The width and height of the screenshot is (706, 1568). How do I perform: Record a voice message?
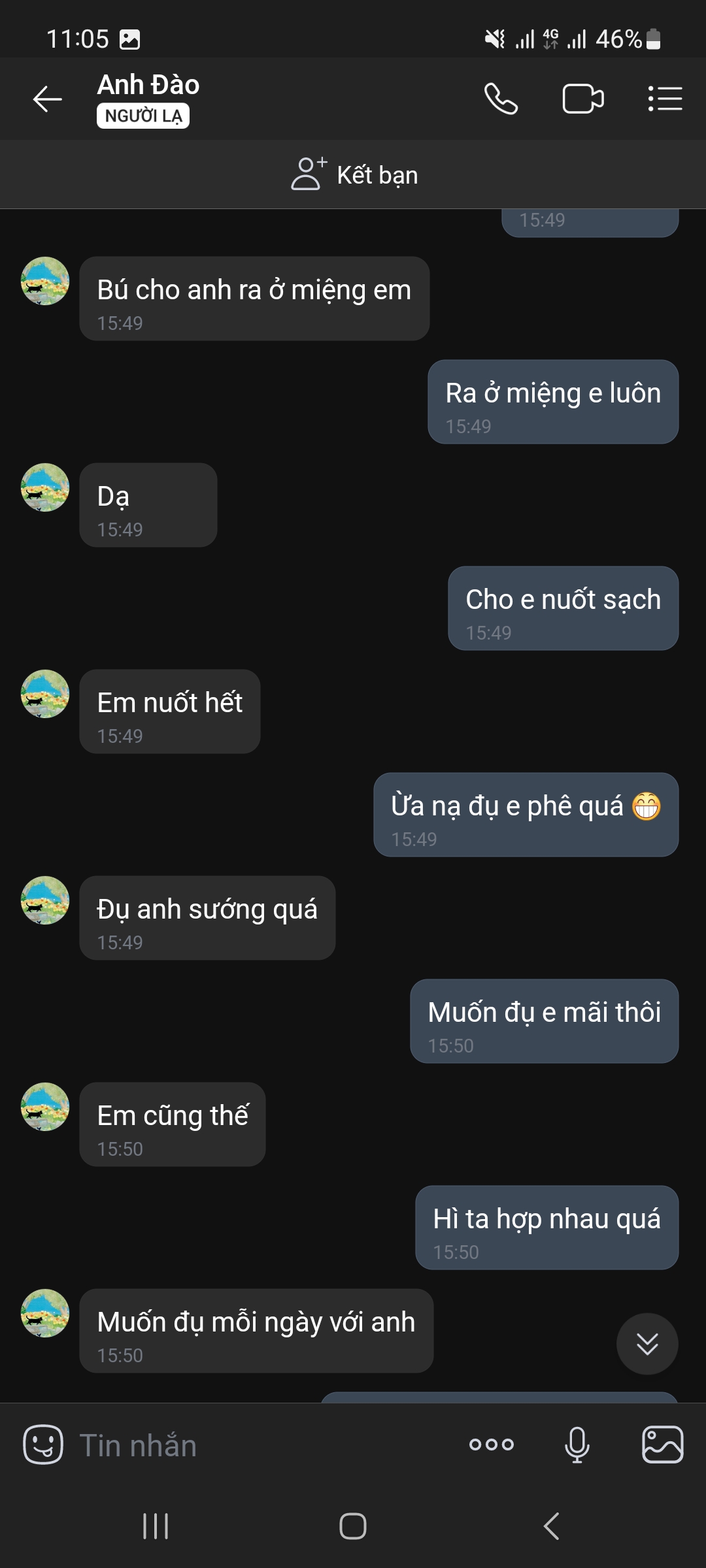(x=577, y=1445)
